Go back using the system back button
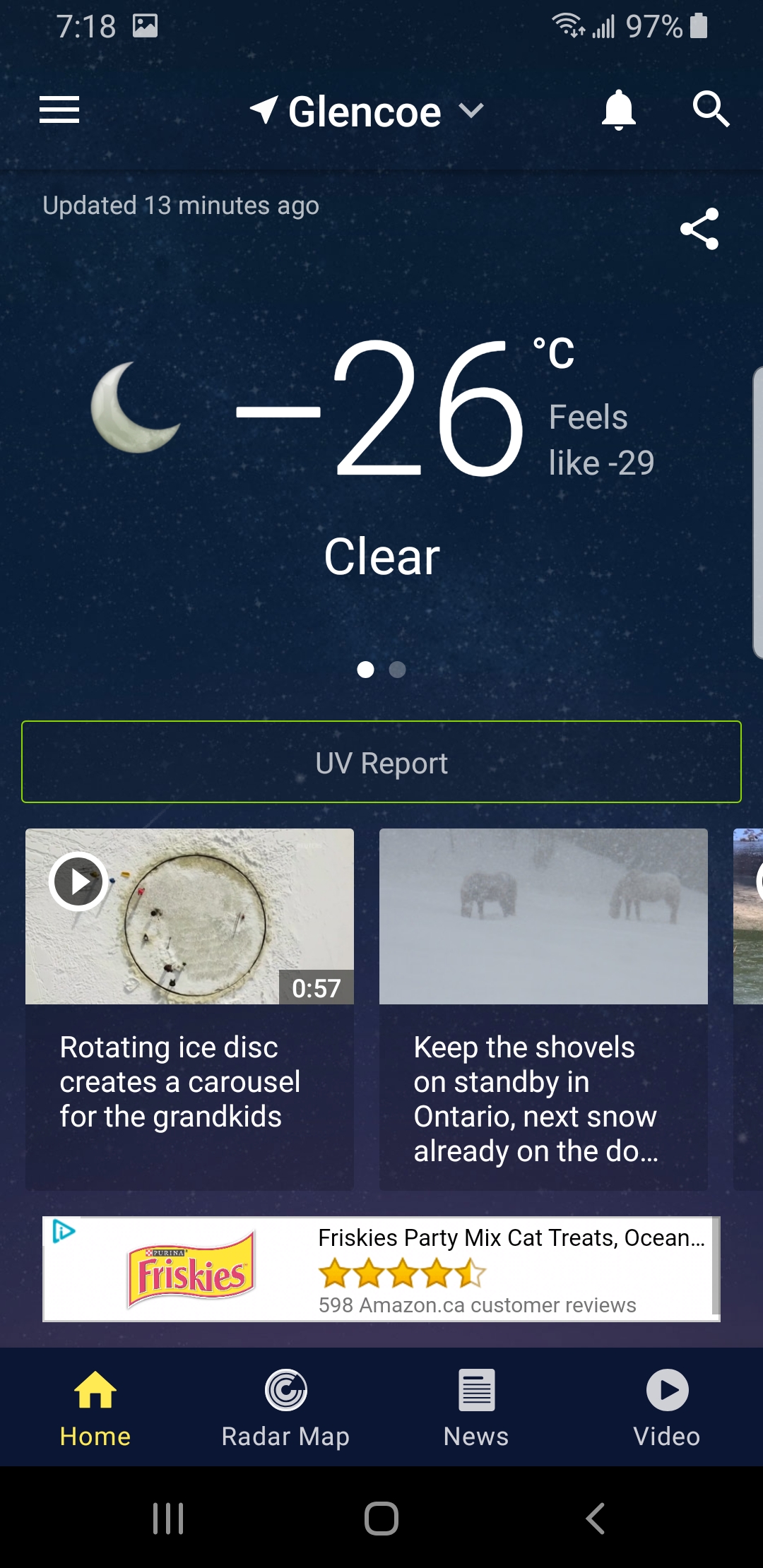The image size is (763, 1568). point(595,1518)
